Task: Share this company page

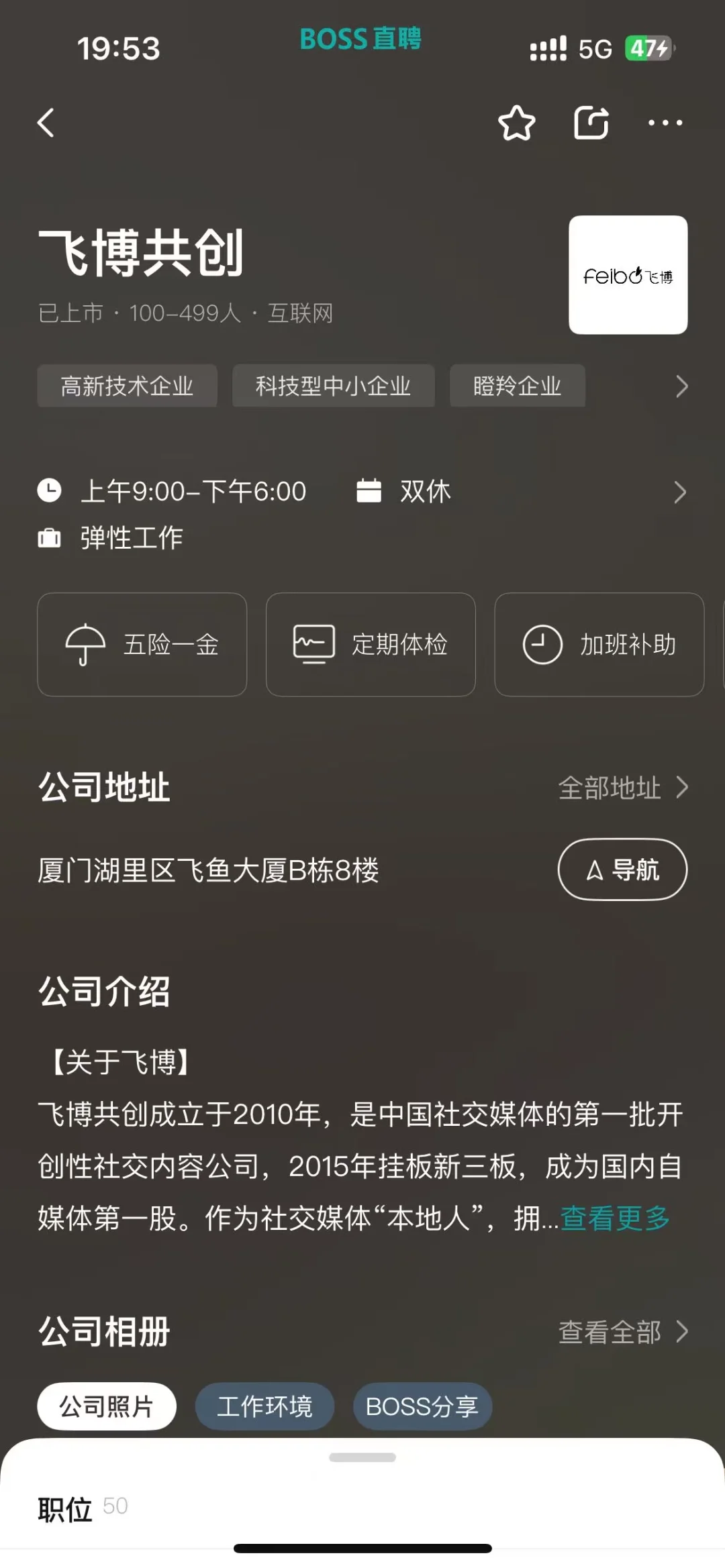Action: click(x=591, y=123)
